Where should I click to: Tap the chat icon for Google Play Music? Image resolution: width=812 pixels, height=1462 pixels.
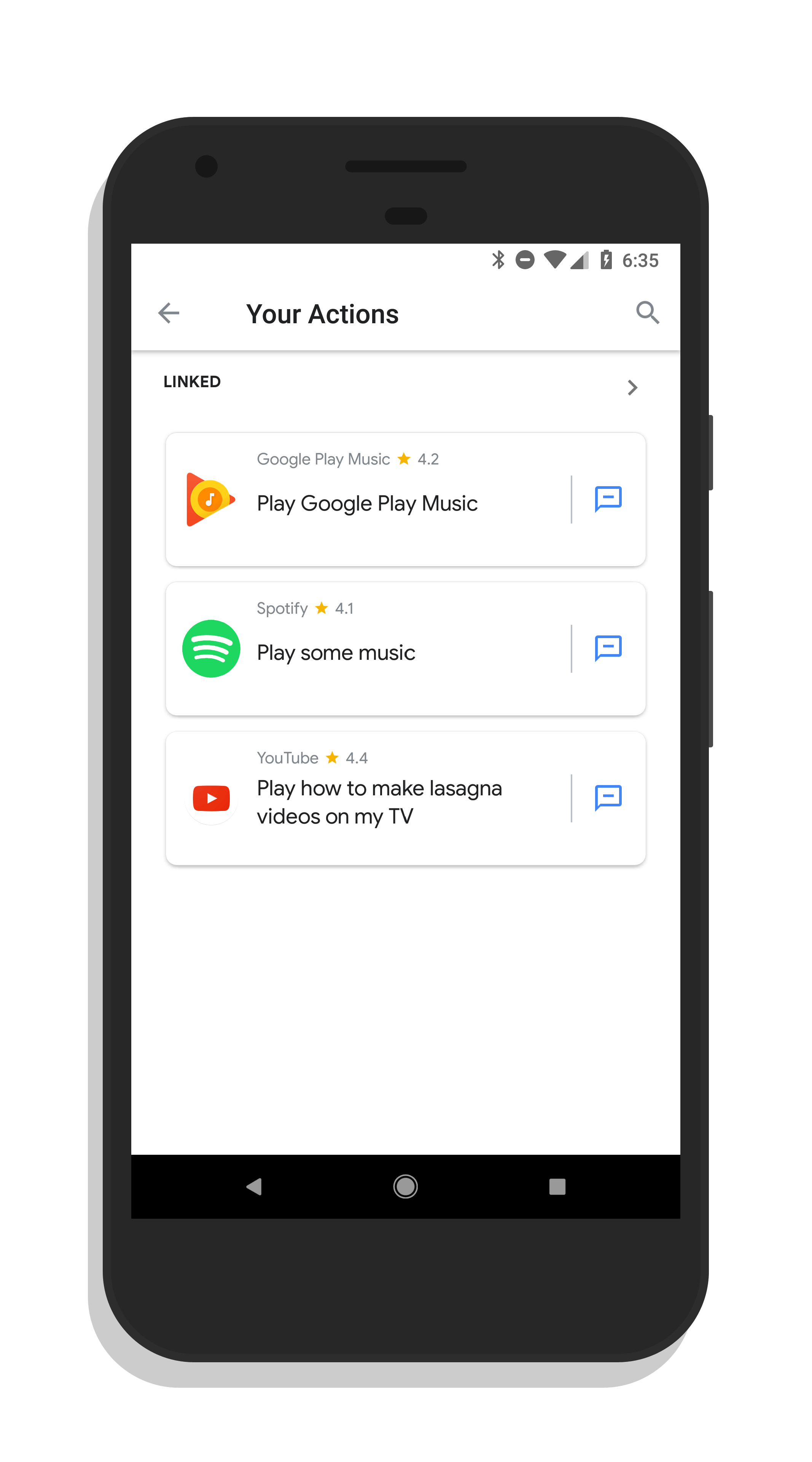(x=608, y=499)
